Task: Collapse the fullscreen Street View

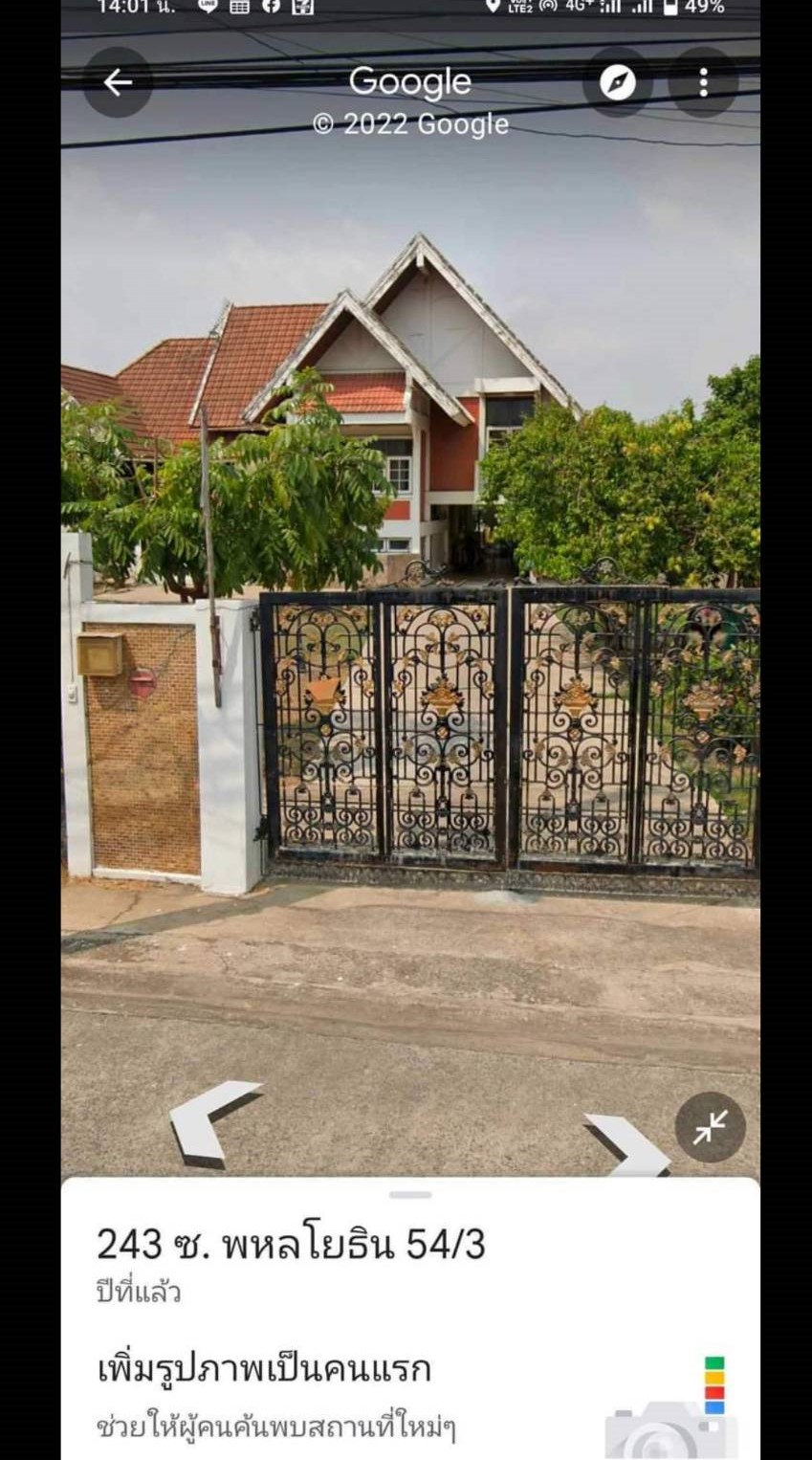Action: pos(710,1127)
